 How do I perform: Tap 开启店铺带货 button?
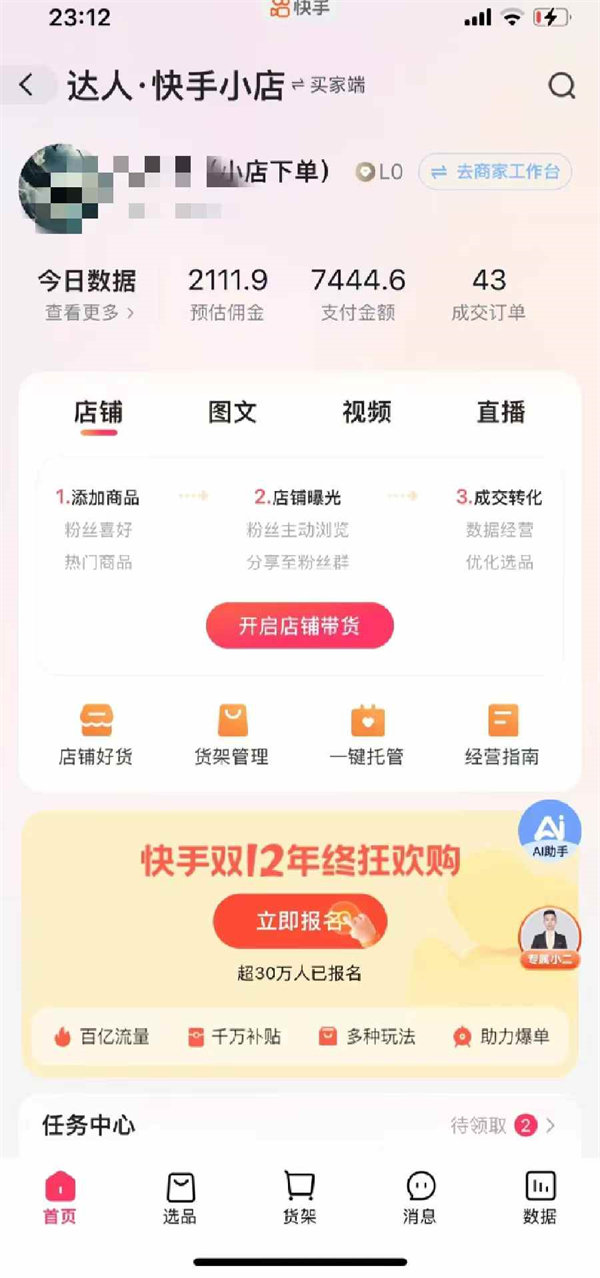click(299, 627)
